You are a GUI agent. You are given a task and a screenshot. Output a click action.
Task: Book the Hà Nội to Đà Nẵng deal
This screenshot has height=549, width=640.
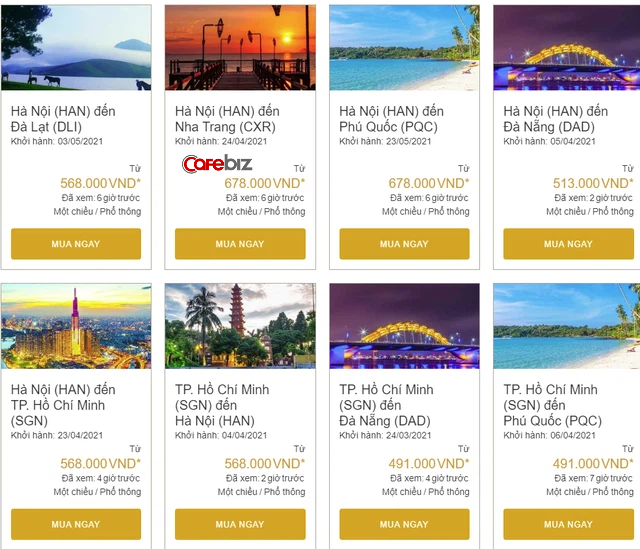[x=568, y=244]
